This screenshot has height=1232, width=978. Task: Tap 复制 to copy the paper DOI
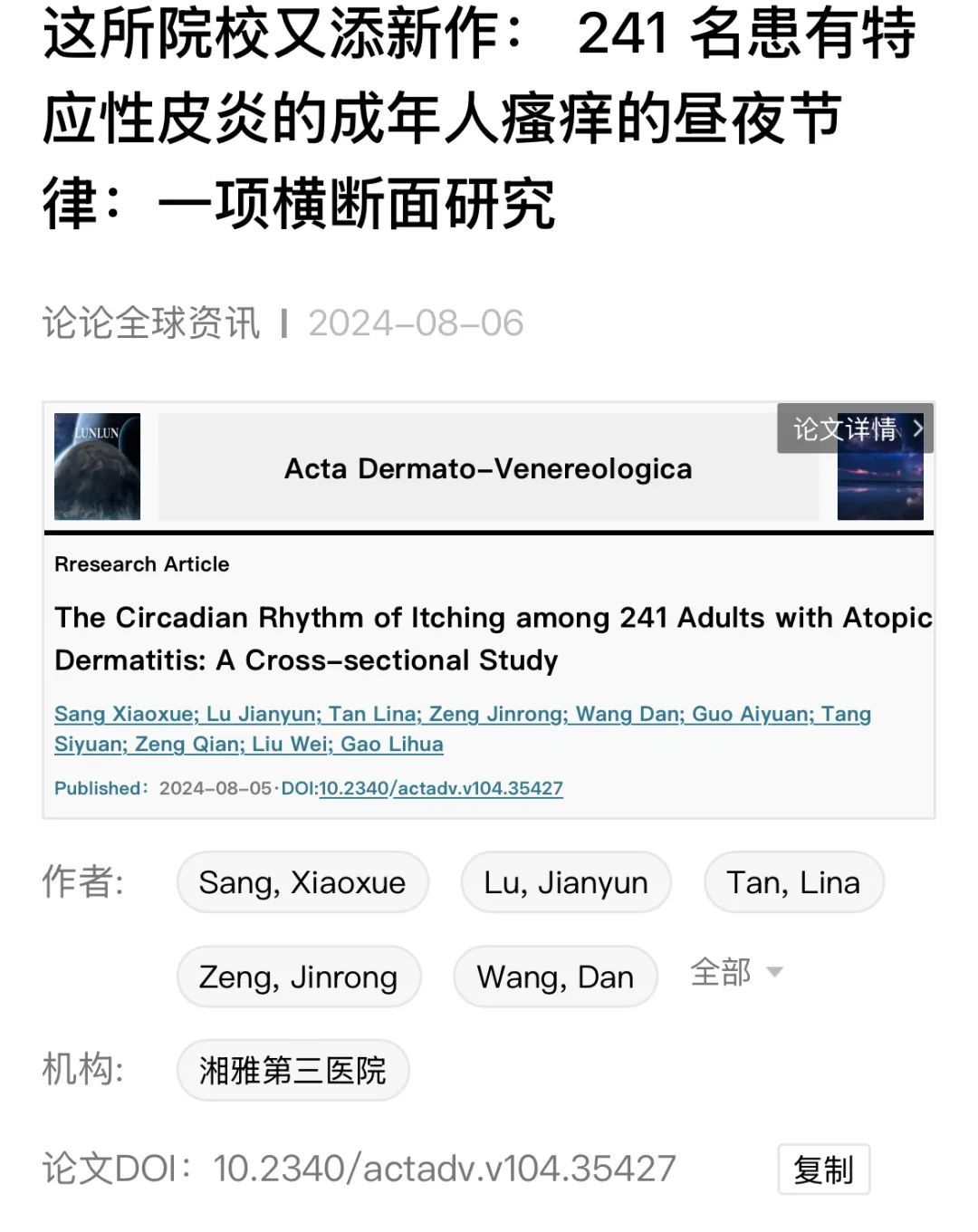click(x=823, y=1169)
